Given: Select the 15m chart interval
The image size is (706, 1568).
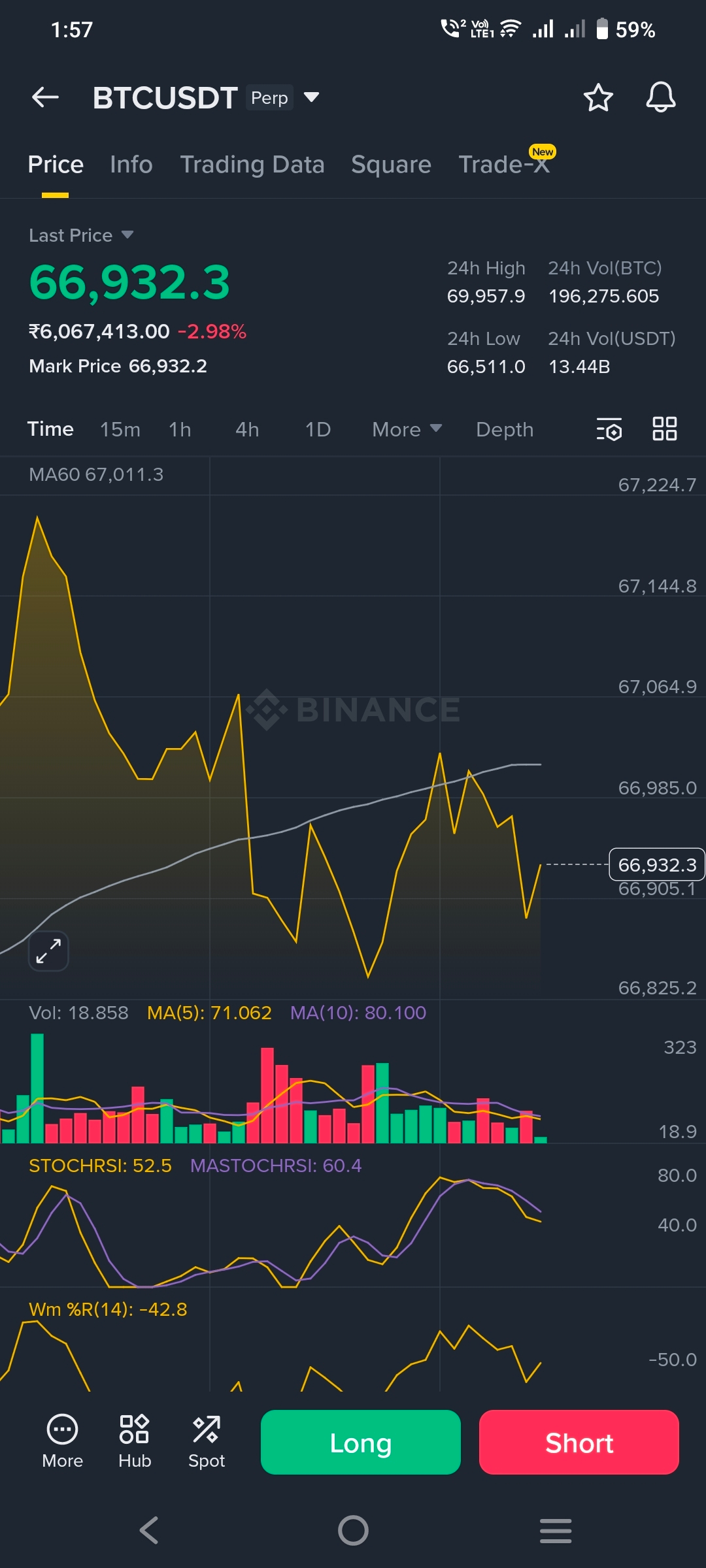Looking at the screenshot, I should tap(120, 429).
